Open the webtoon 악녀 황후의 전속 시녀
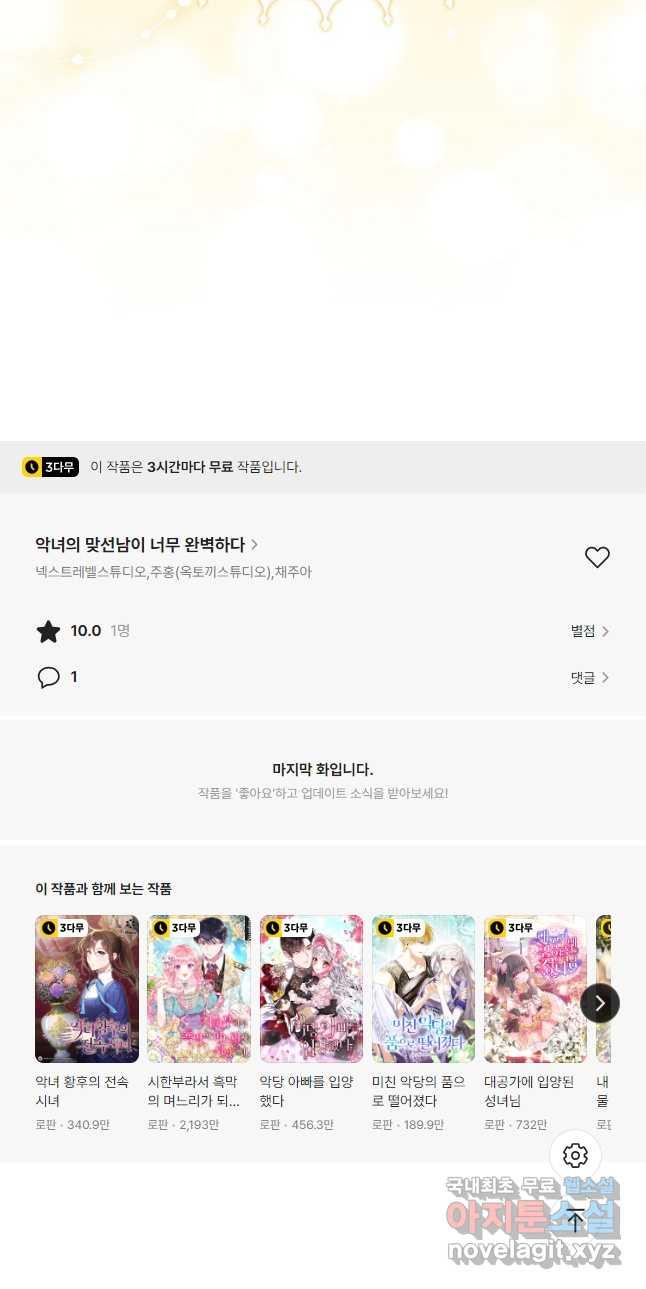646x1289 pixels. (x=87, y=988)
